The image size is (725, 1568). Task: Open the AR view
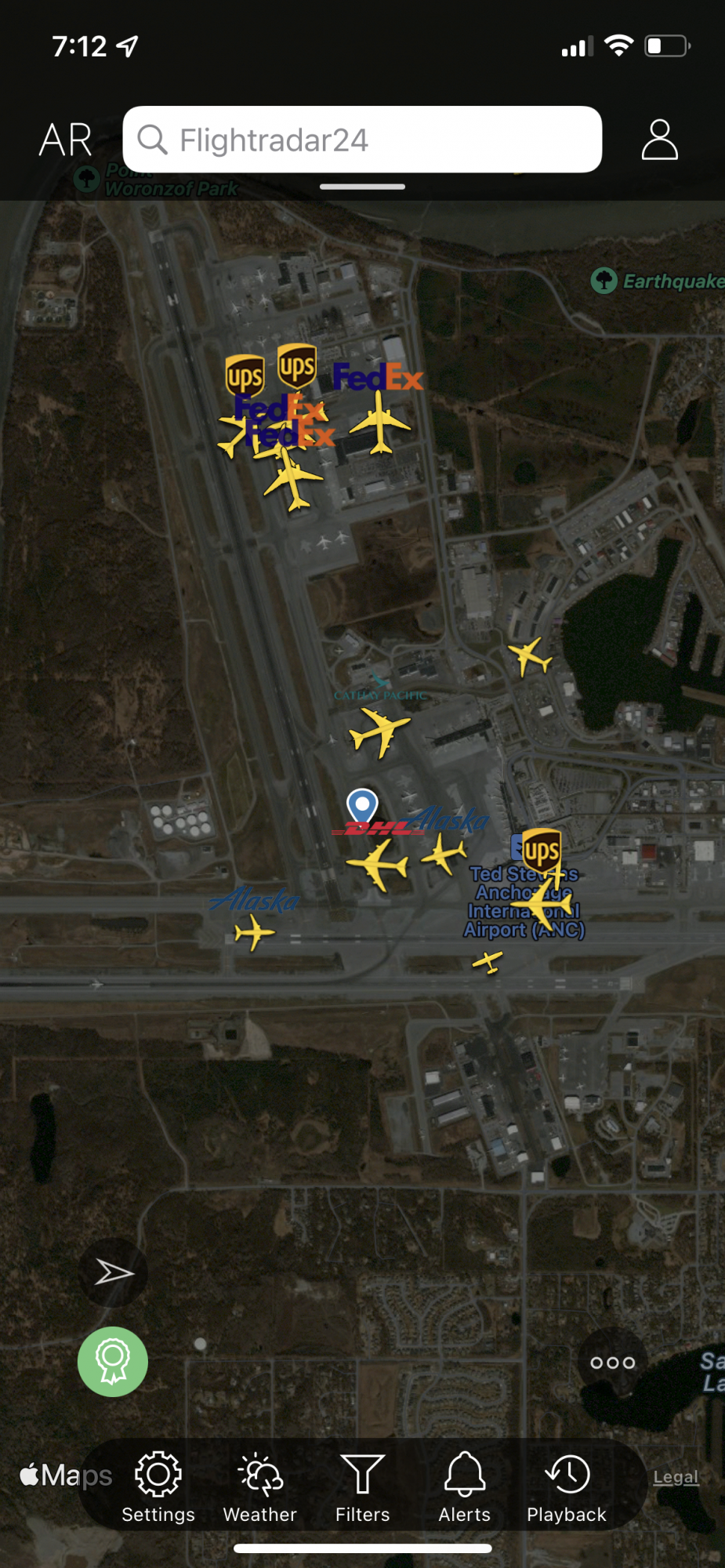66,140
